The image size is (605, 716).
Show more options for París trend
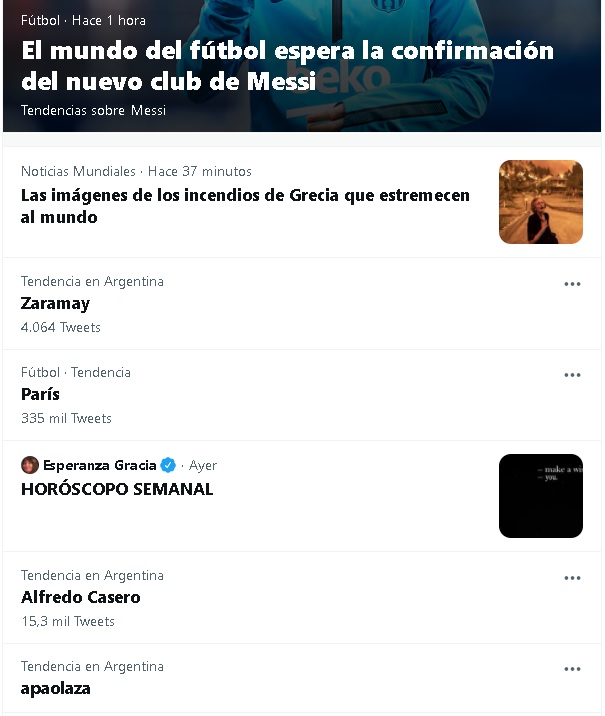572,375
